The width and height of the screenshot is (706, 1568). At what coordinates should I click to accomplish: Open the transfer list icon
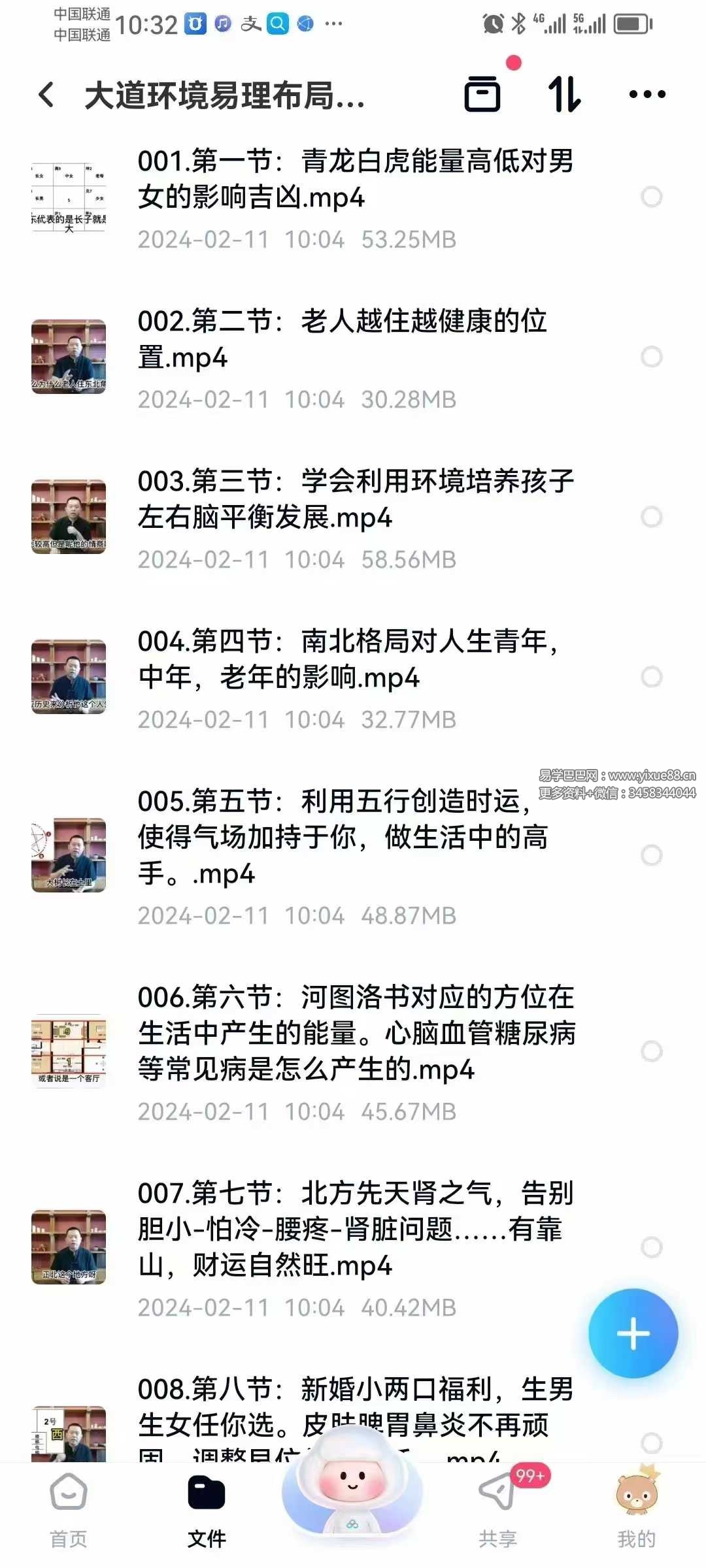coord(482,95)
